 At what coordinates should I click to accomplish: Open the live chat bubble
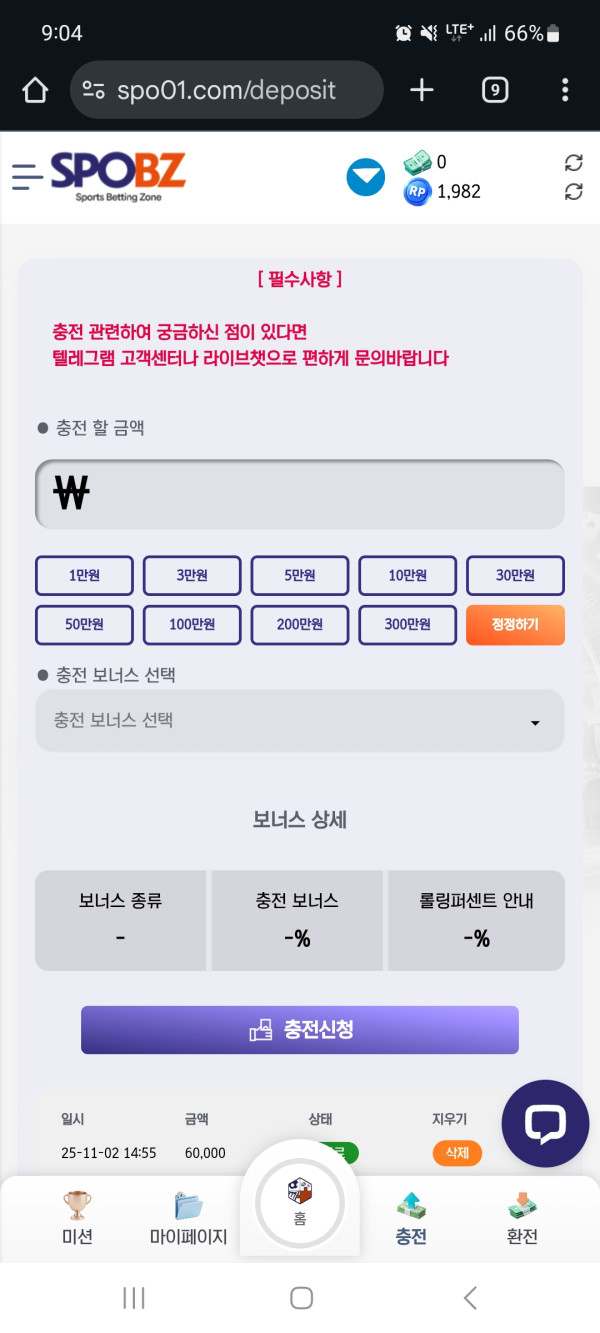(545, 1124)
